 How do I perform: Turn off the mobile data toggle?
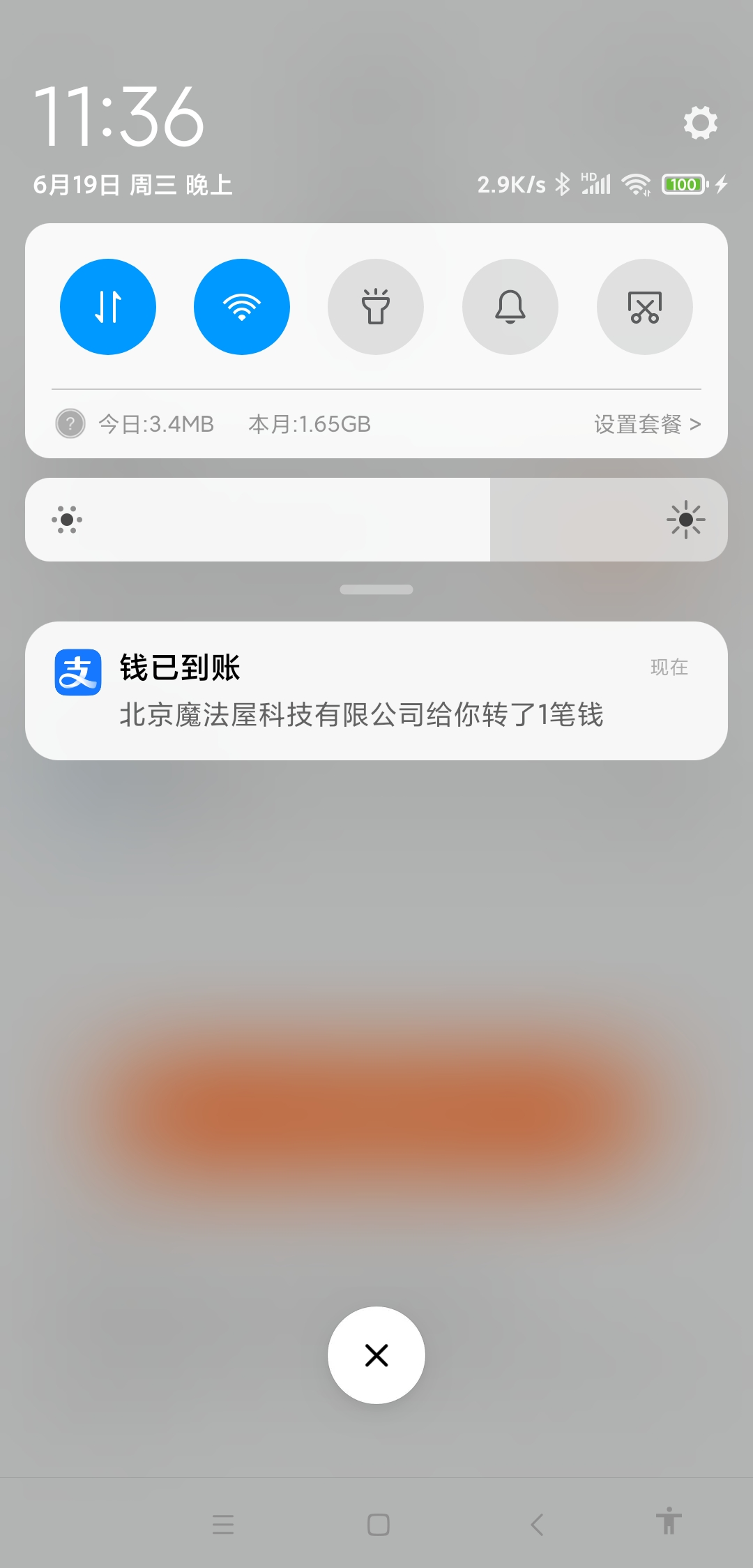[108, 307]
